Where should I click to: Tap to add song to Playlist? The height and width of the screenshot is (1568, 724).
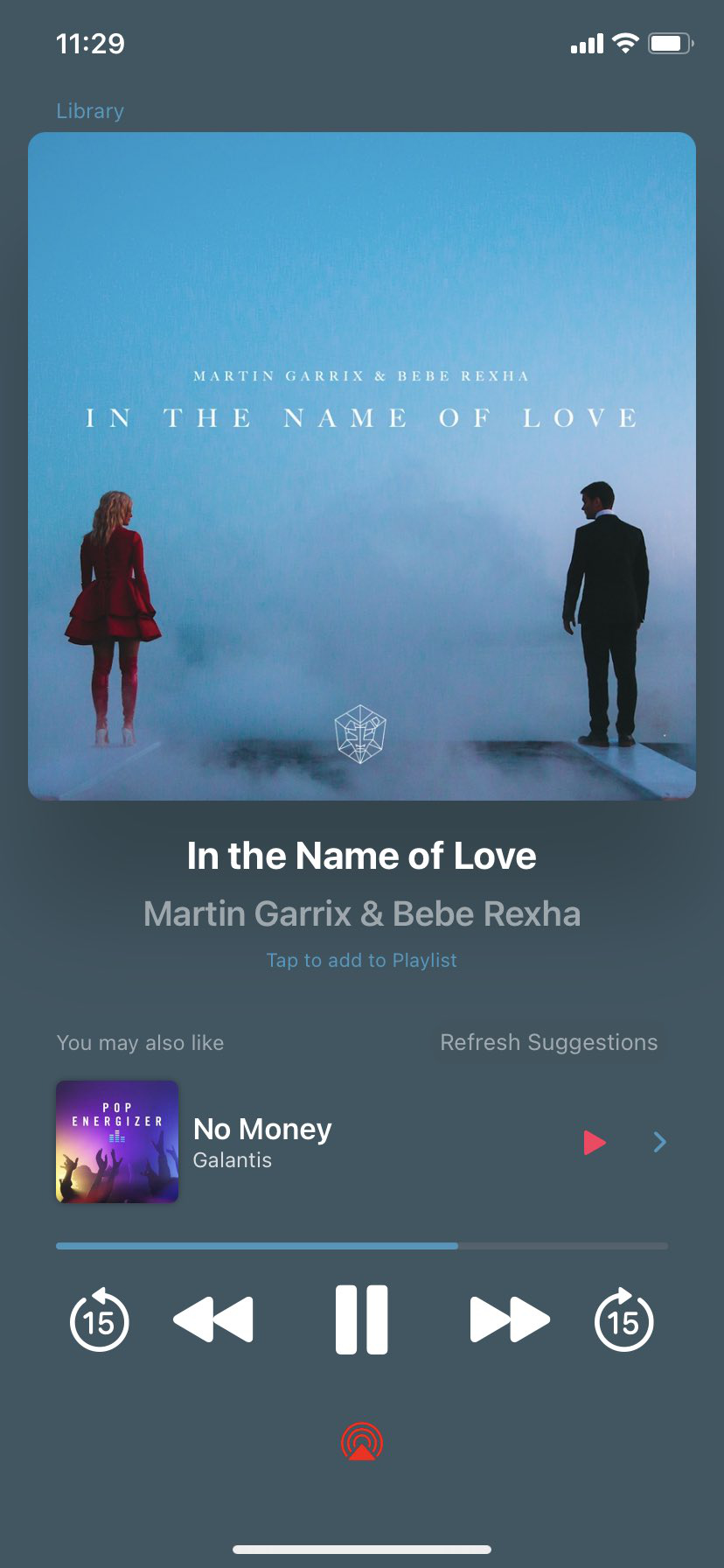tap(361, 960)
